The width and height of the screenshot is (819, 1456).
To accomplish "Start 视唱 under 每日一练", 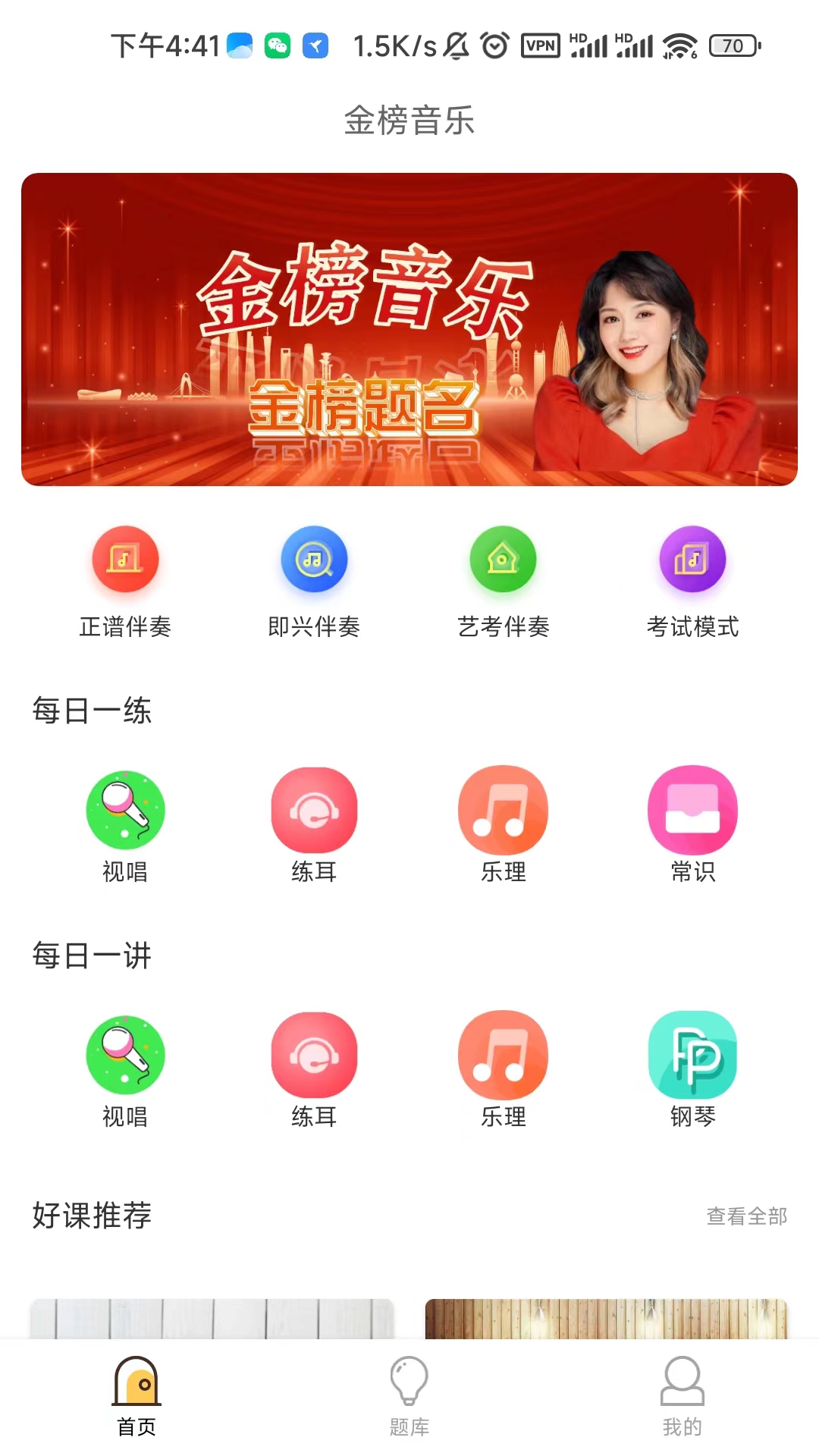I will pos(125,825).
